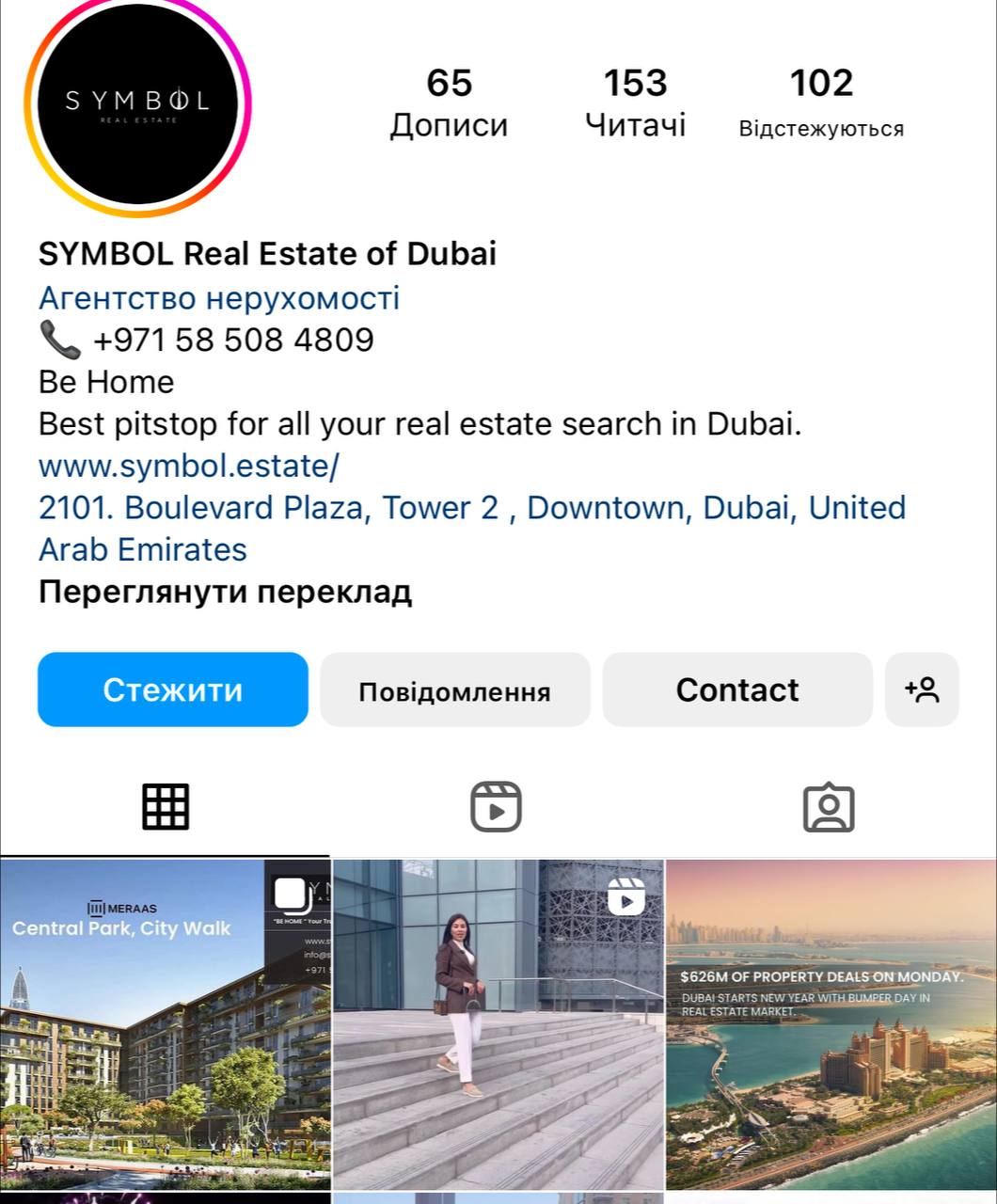Play the reel of woman on stairs
This screenshot has width=997, height=1204.
(498, 1023)
